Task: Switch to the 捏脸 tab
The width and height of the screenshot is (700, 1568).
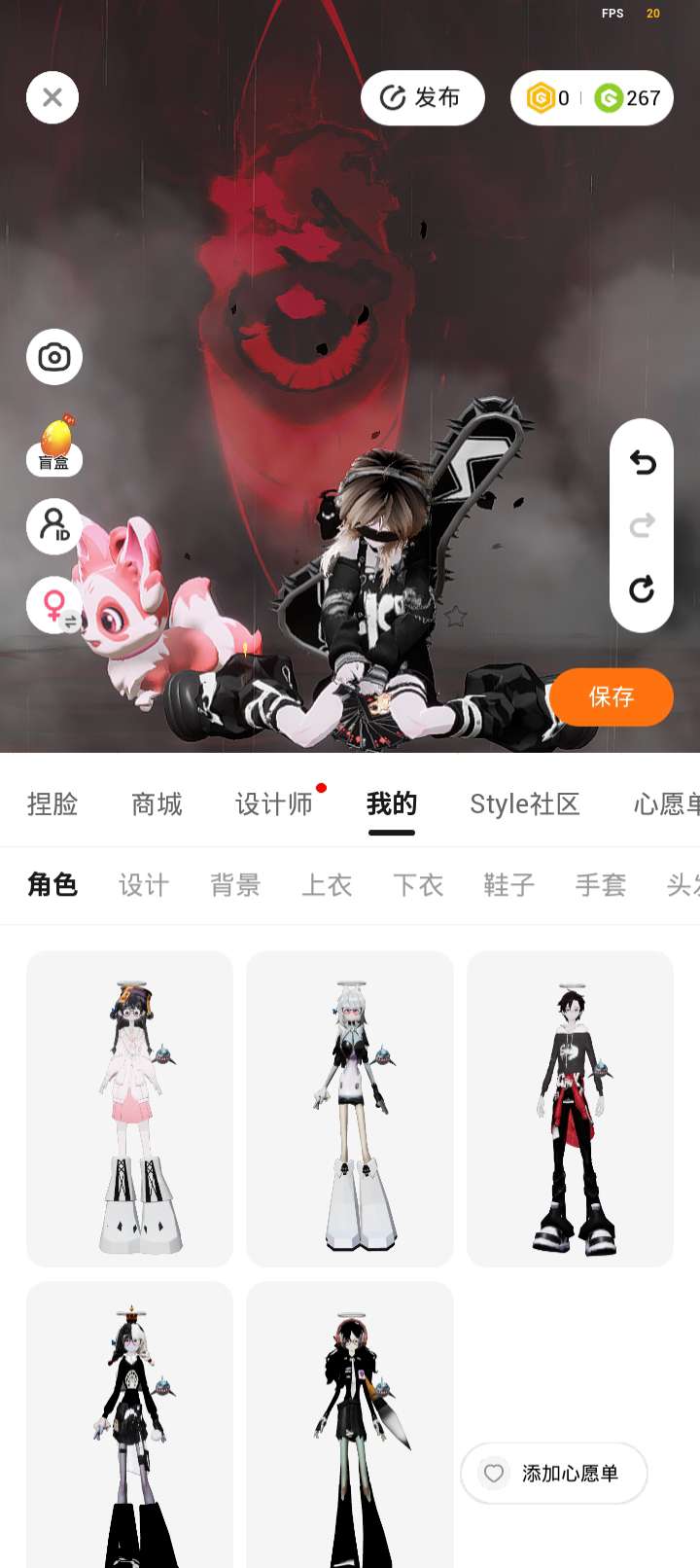Action: [x=52, y=804]
